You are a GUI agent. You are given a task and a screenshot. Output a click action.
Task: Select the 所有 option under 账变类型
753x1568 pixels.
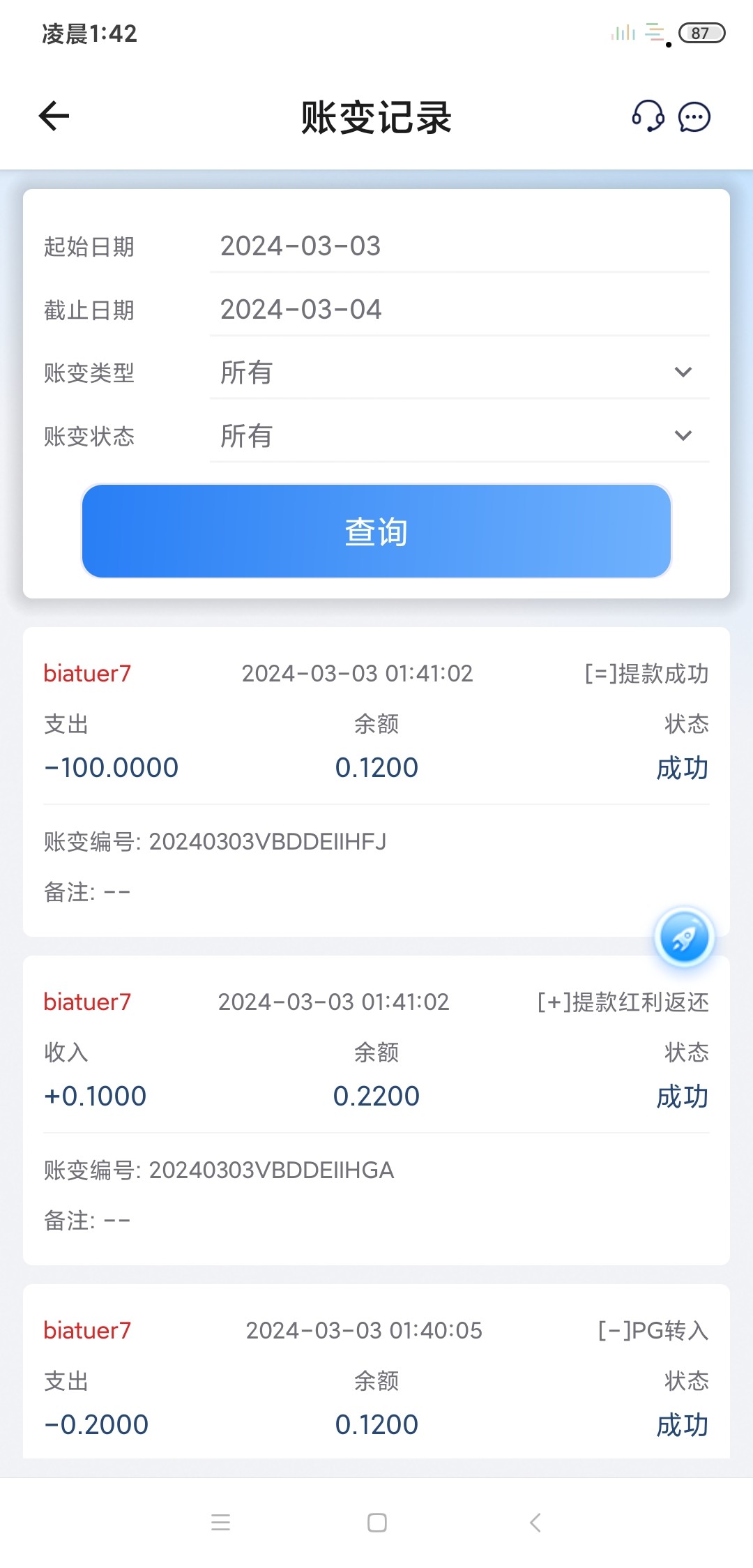point(247,372)
